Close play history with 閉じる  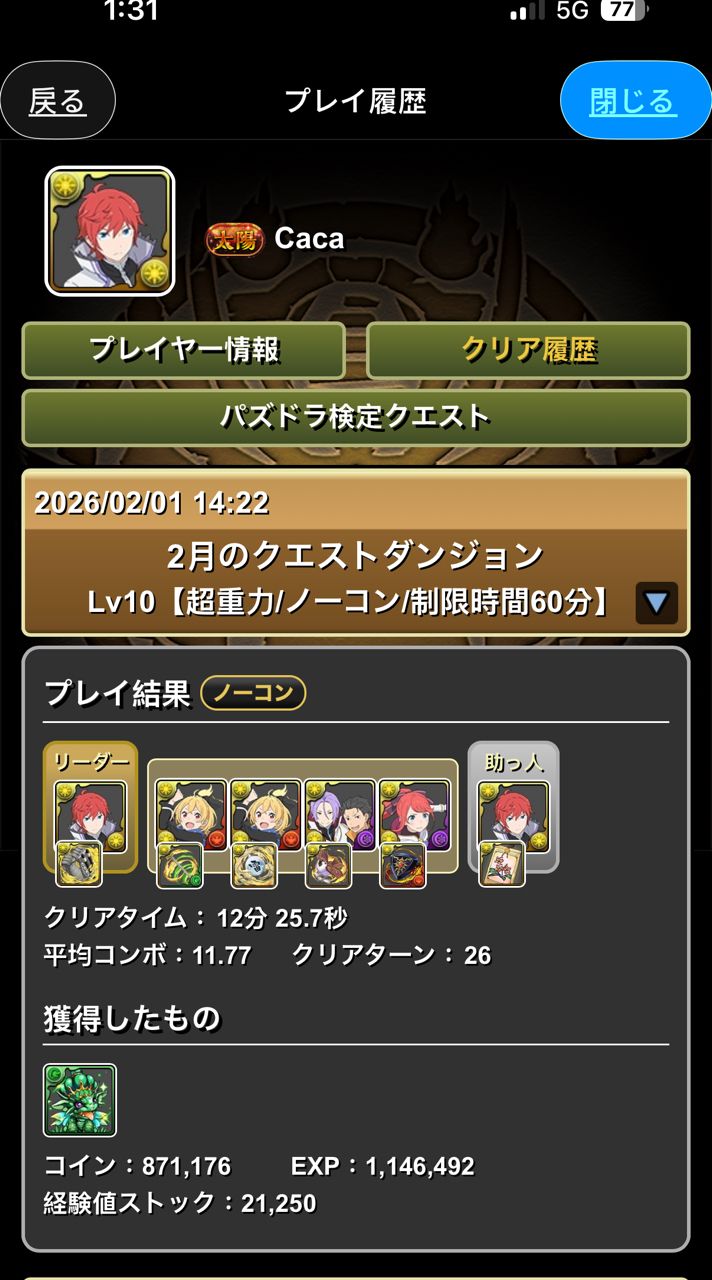pyautogui.click(x=634, y=101)
